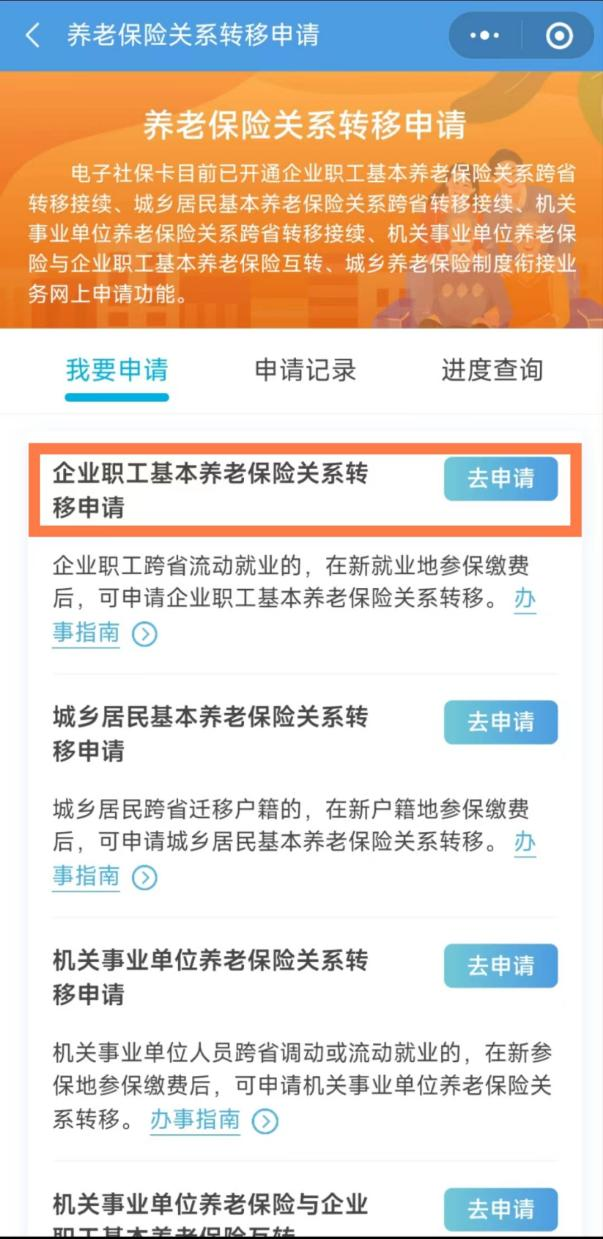Viewport: 603px width, 1239px height.
Task: Select the 我要申请 tab
Action: pyautogui.click(x=117, y=370)
